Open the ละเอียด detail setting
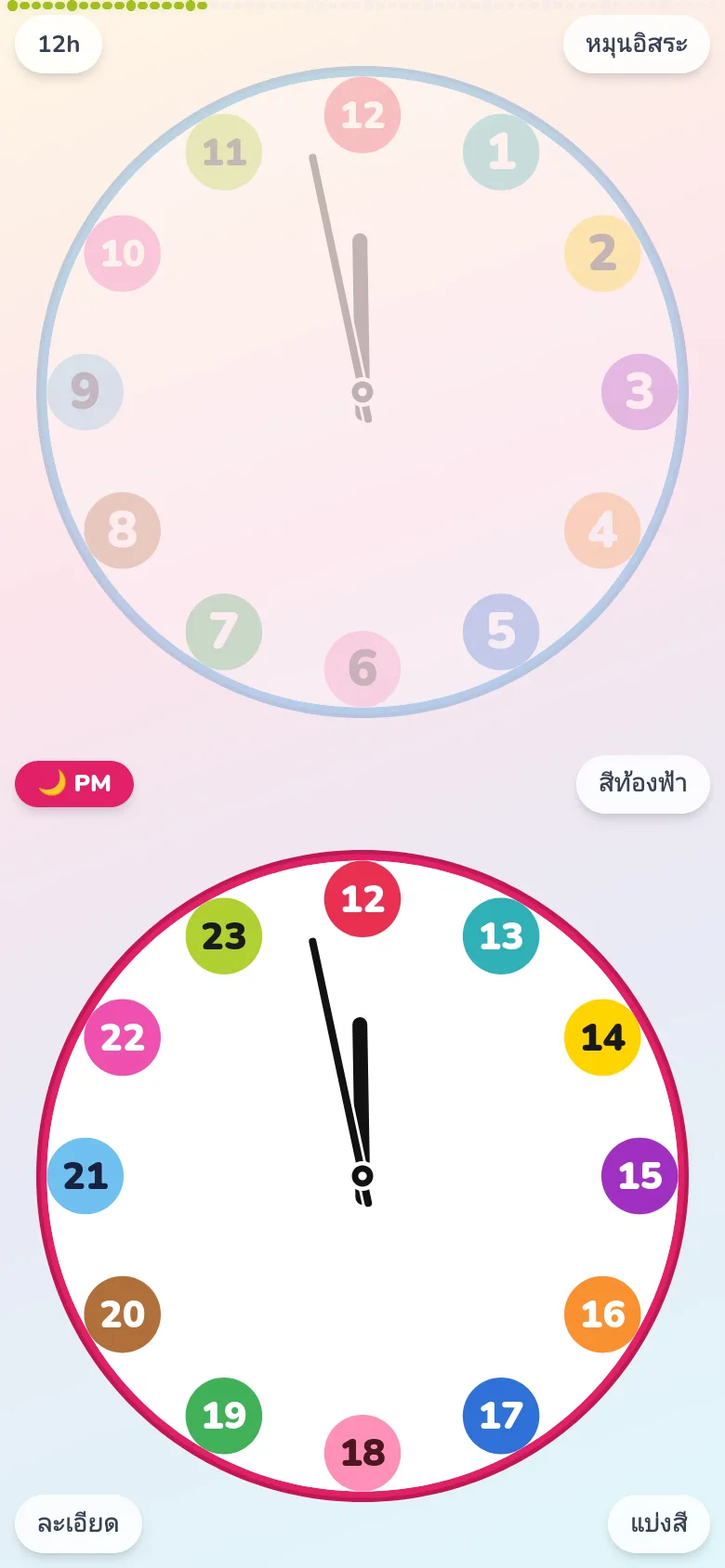 coord(78,1523)
